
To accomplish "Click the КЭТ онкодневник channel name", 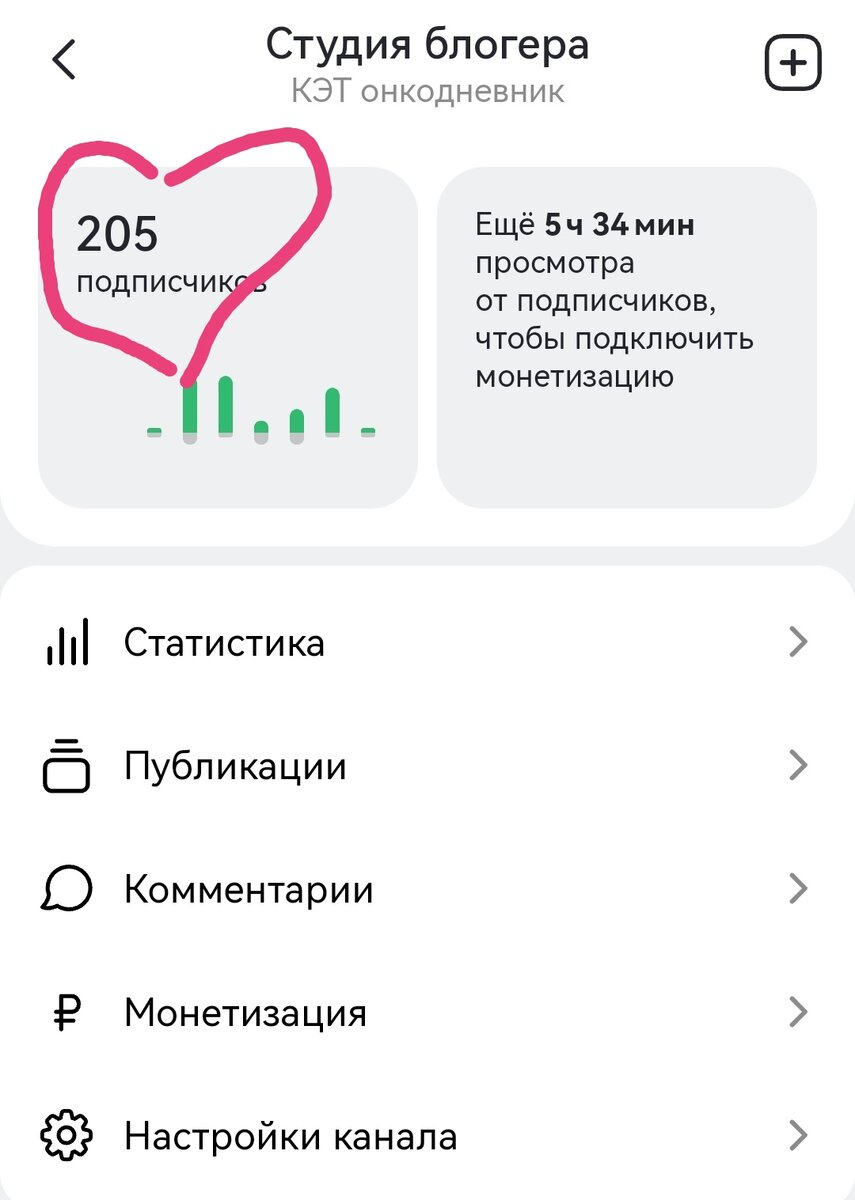I will [427, 92].
